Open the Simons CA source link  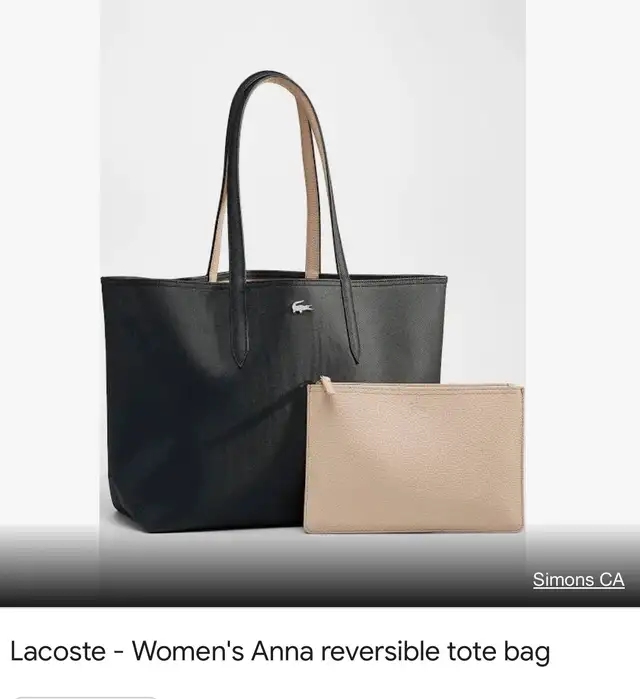[578, 580]
